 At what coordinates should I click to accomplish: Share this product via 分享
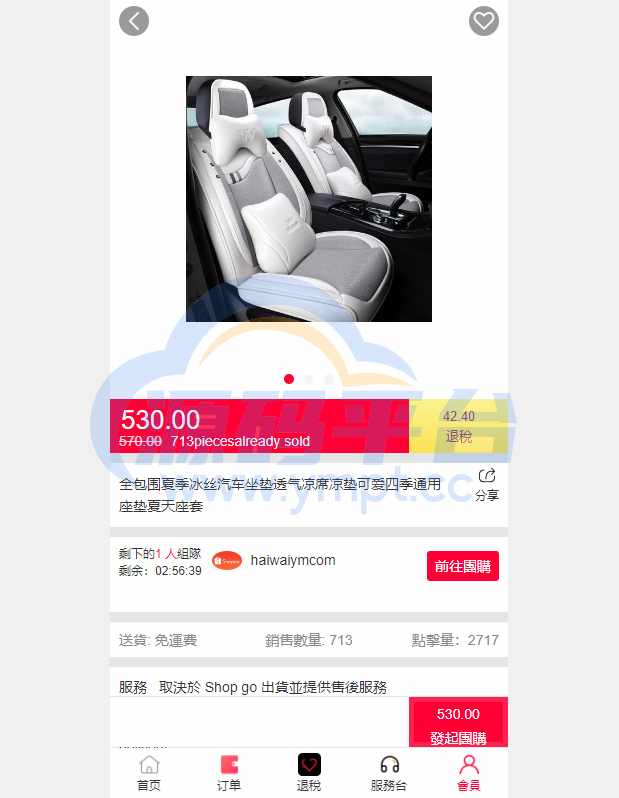tap(487, 485)
